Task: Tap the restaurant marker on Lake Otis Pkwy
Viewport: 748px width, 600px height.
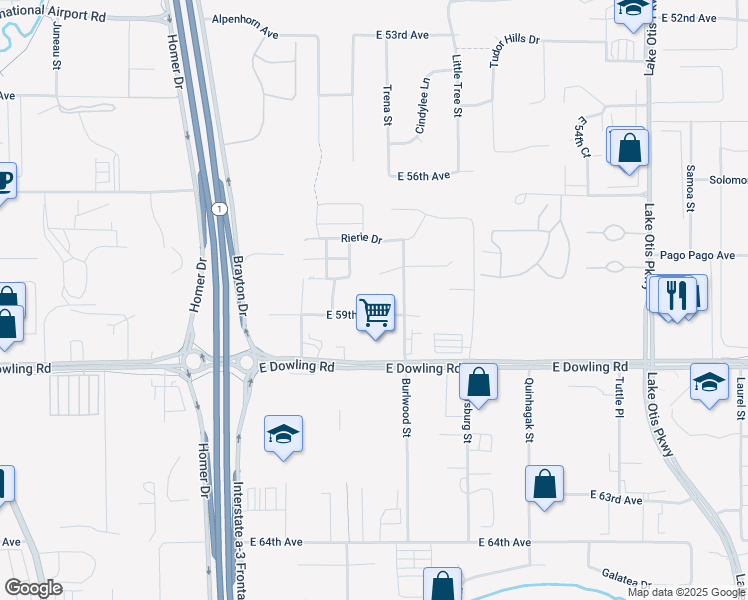Action: [677, 295]
